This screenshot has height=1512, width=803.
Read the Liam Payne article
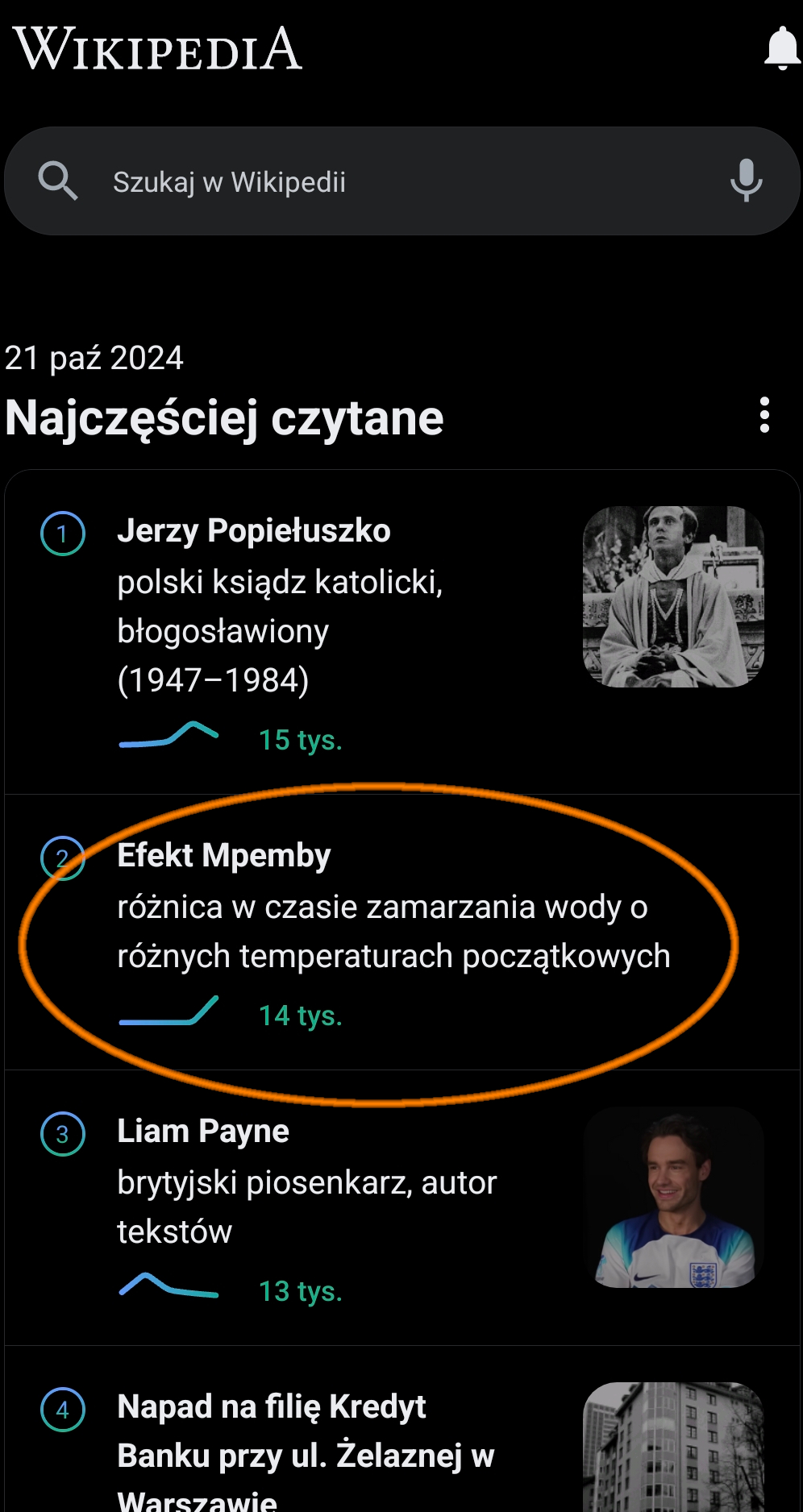203,1132
